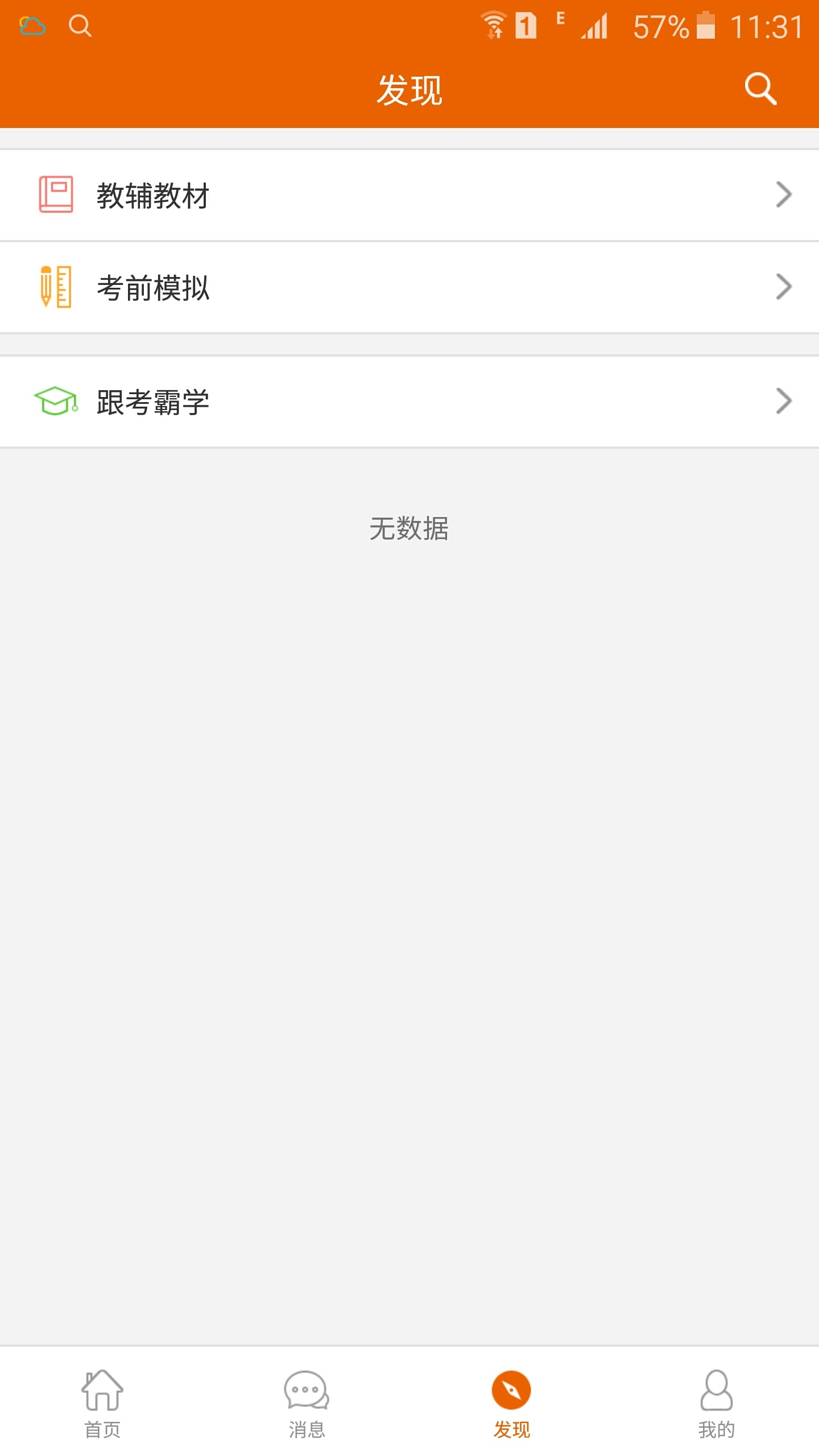Switch to the 首页 tab
819x1456 pixels.
point(102,1403)
